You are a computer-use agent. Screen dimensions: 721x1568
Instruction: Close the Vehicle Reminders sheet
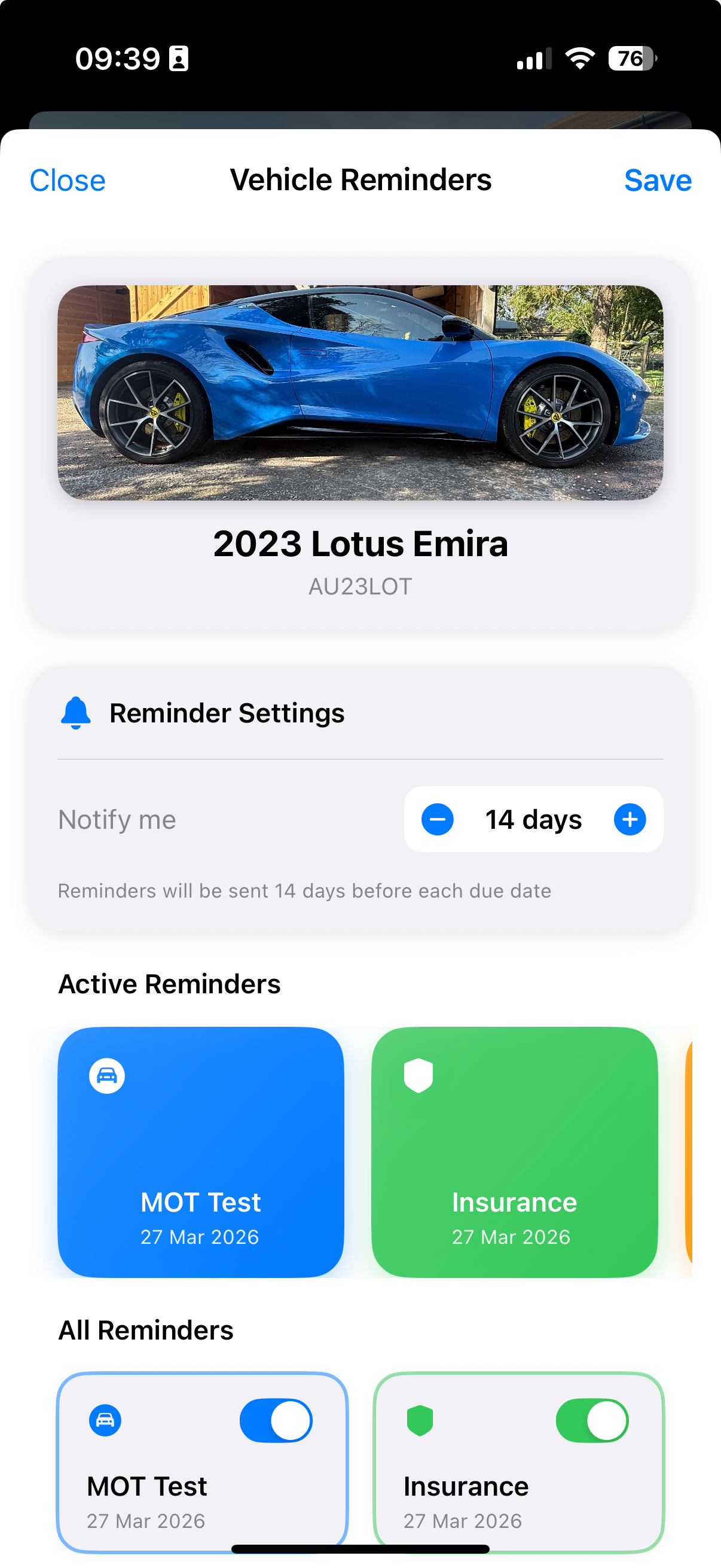(x=68, y=181)
